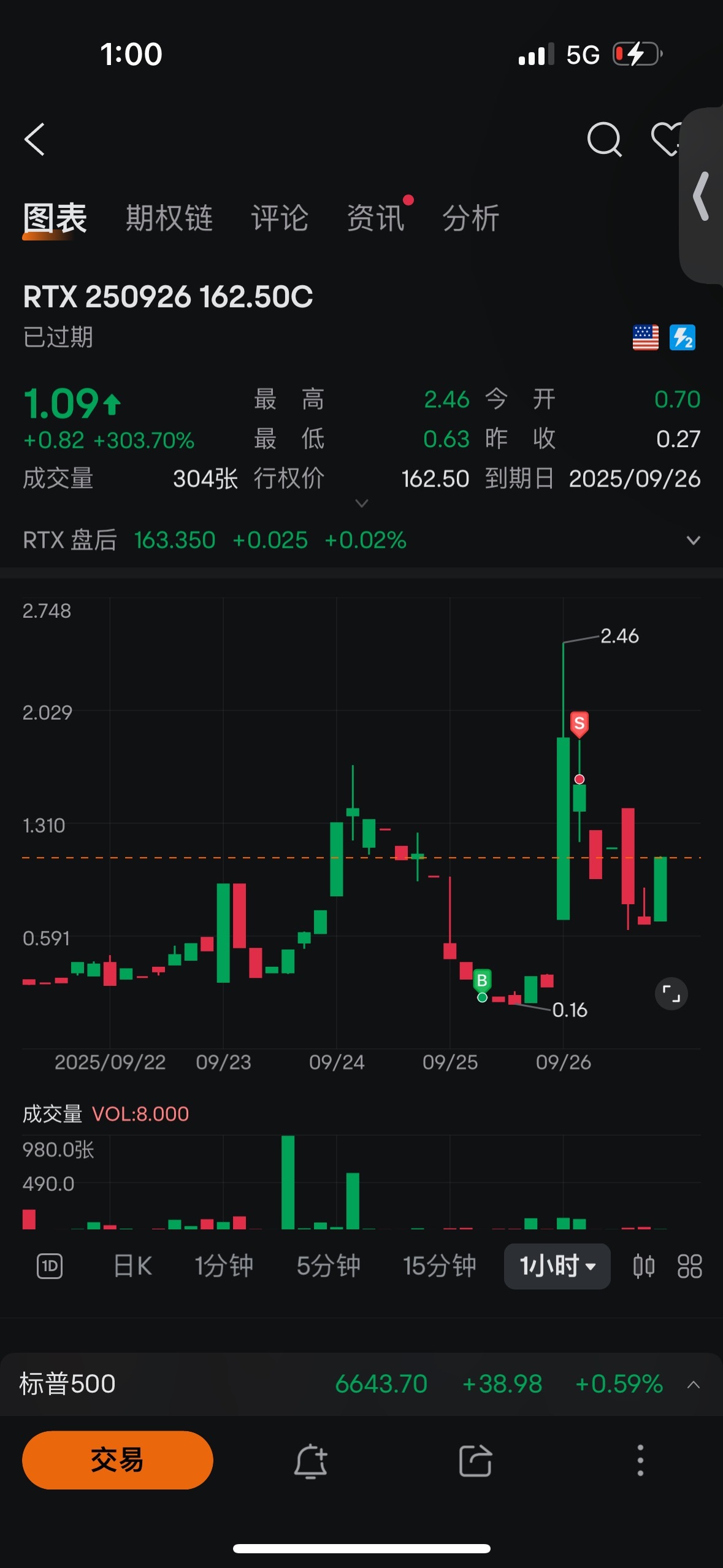Open the three-dot more menu

click(x=640, y=1460)
